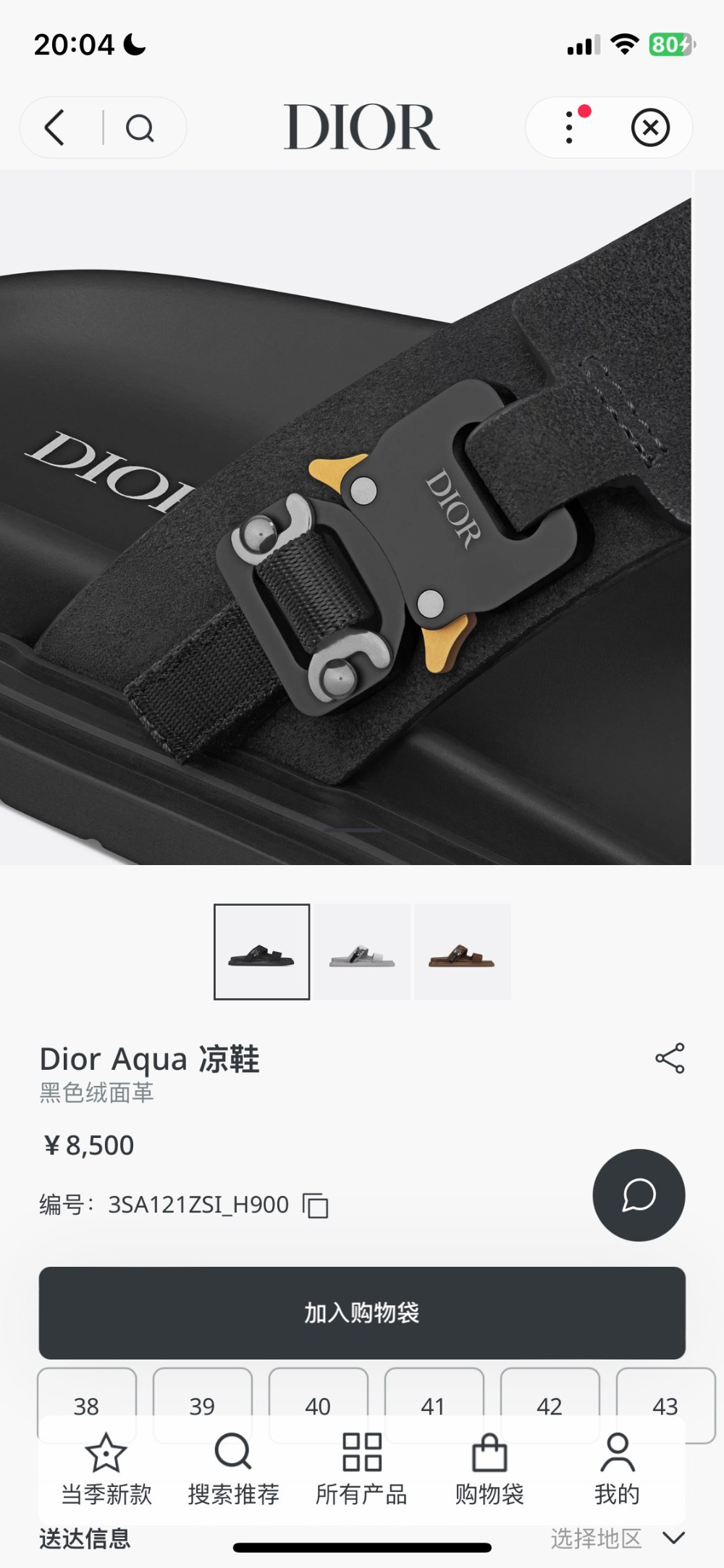Tap 加入购物袋 to add to bag
Image resolution: width=724 pixels, height=1568 pixels.
coord(362,1312)
